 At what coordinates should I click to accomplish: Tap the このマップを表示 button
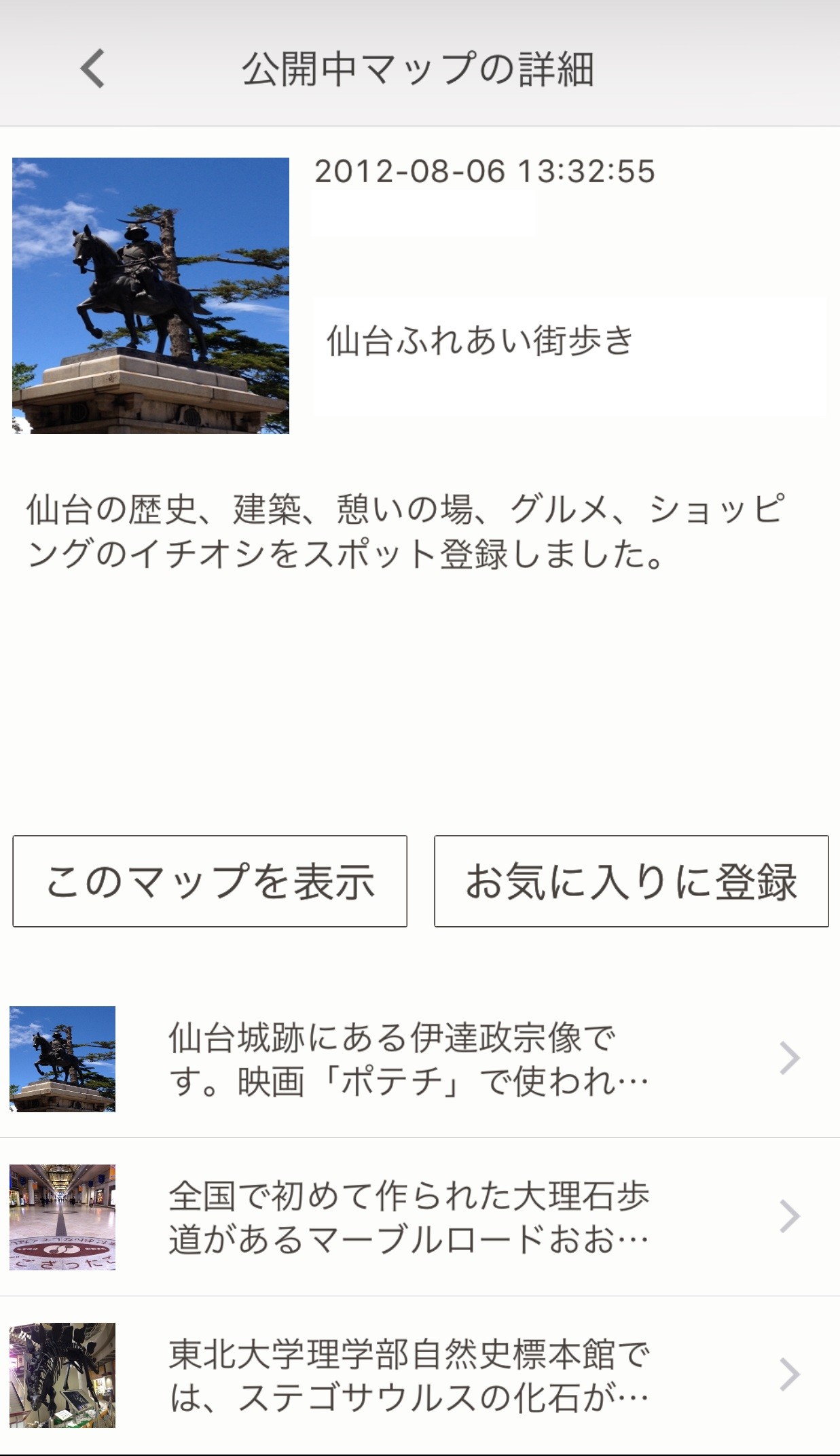(x=210, y=881)
